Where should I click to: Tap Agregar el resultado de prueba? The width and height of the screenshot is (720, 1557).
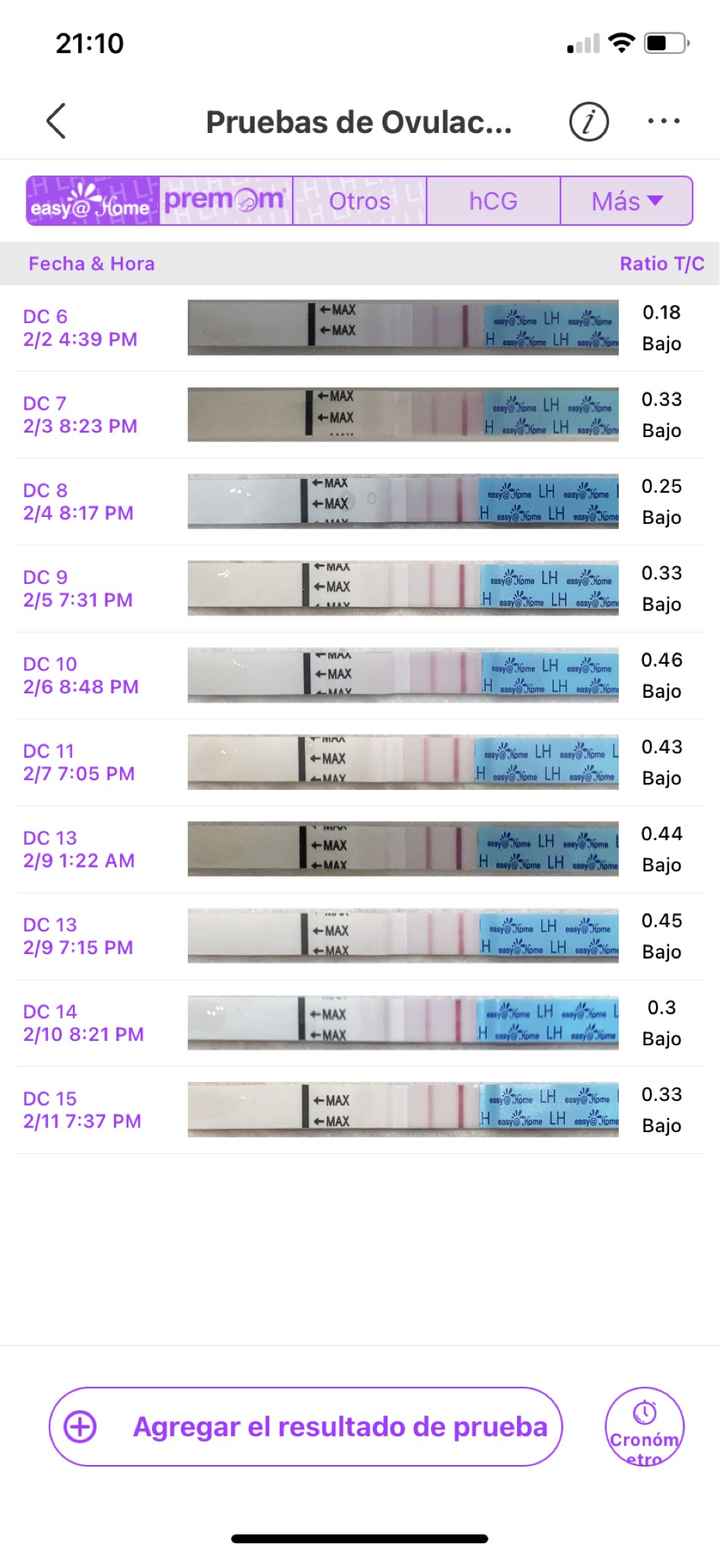(306, 1426)
